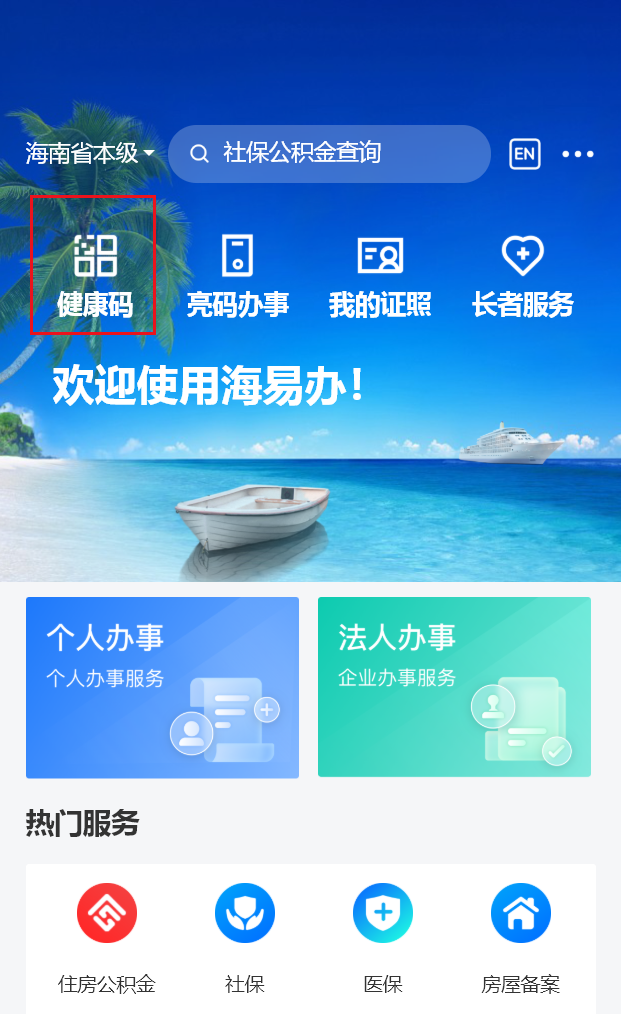
Task: Open 亮码办事
Action: [238, 275]
